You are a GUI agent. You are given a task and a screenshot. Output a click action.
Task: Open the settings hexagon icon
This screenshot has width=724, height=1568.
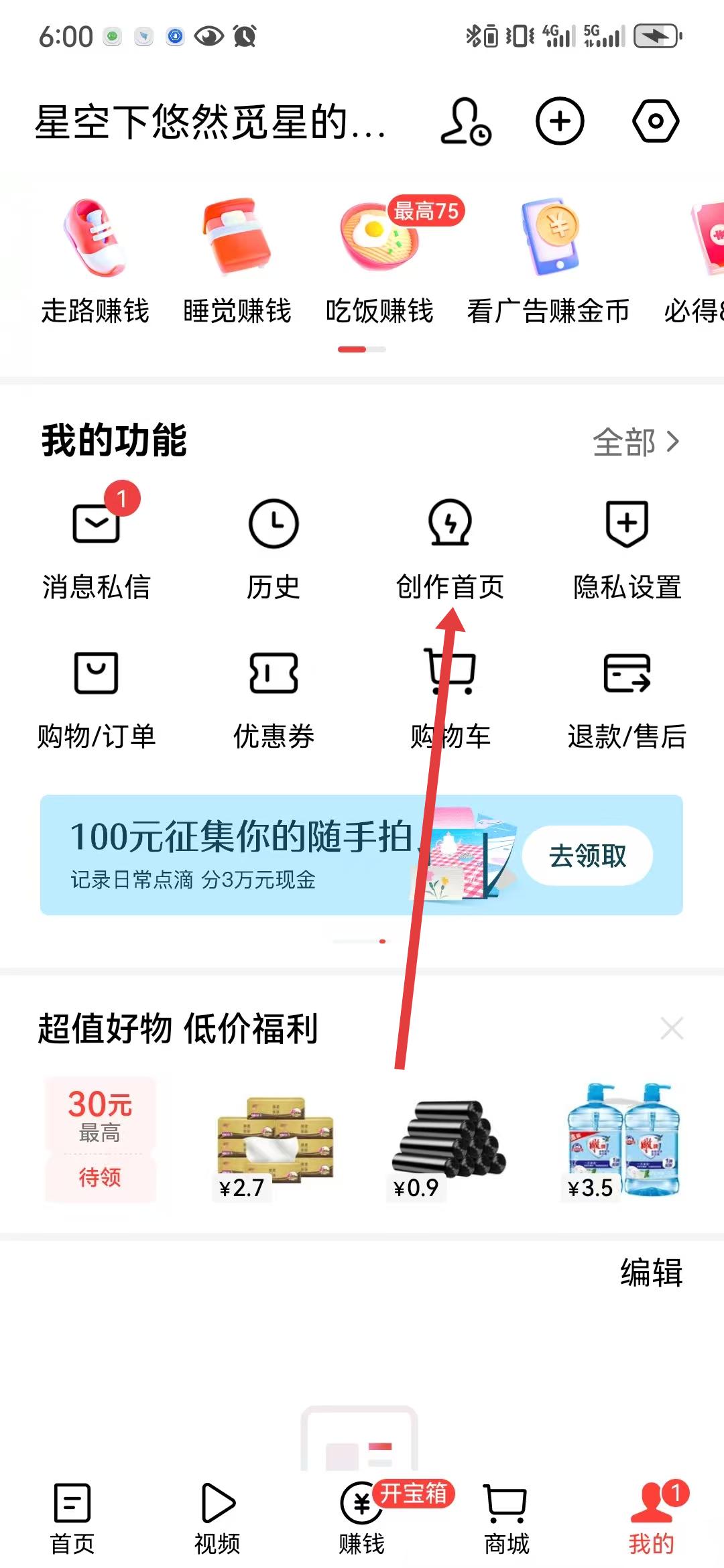(655, 121)
